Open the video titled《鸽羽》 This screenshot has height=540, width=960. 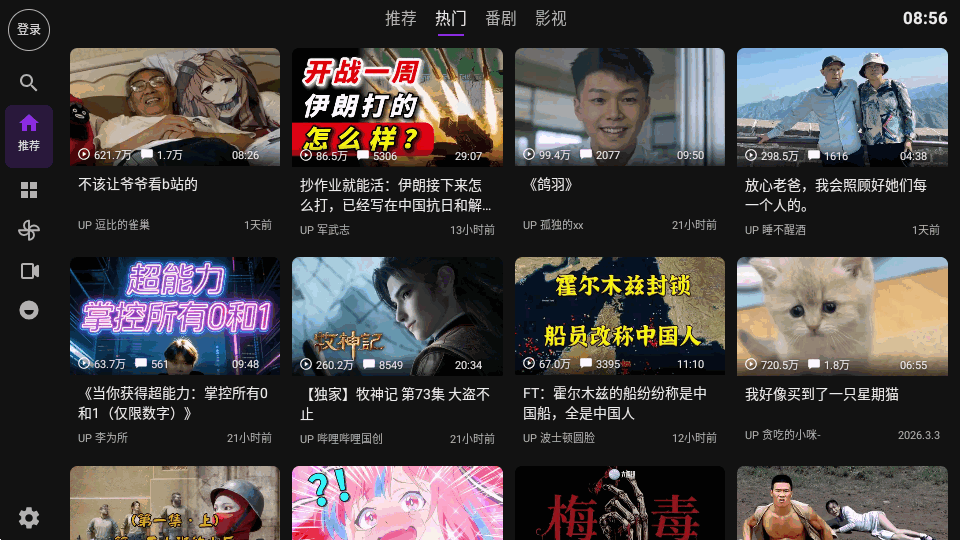tap(620, 107)
